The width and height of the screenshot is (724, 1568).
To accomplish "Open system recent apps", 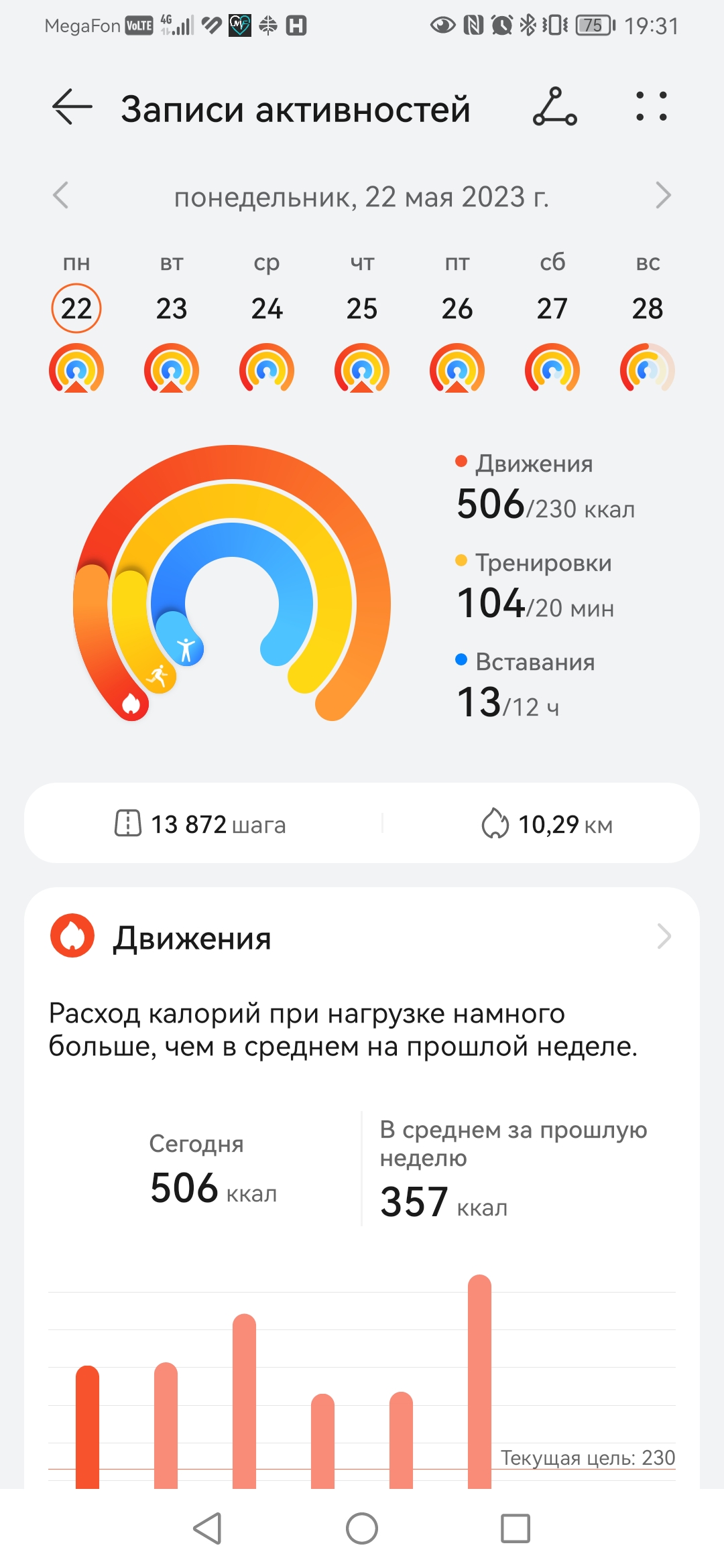I will (516, 1528).
